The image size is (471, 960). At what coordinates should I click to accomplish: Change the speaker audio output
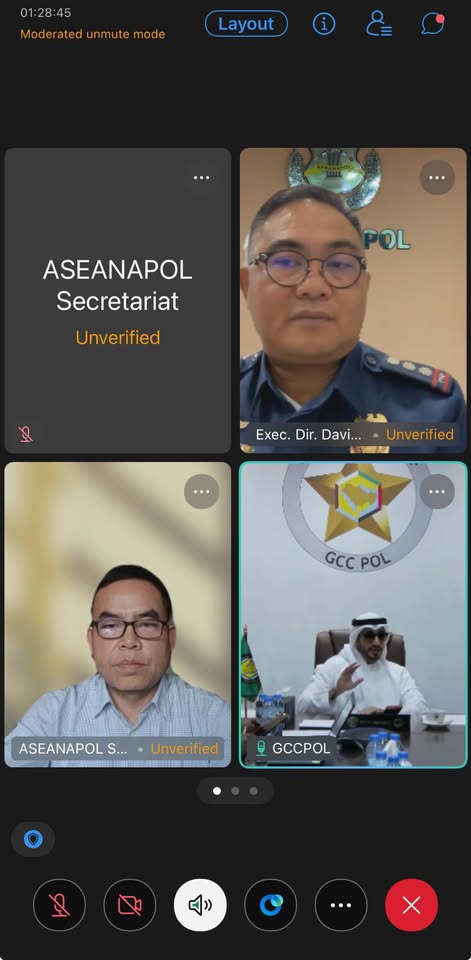pyautogui.click(x=200, y=905)
